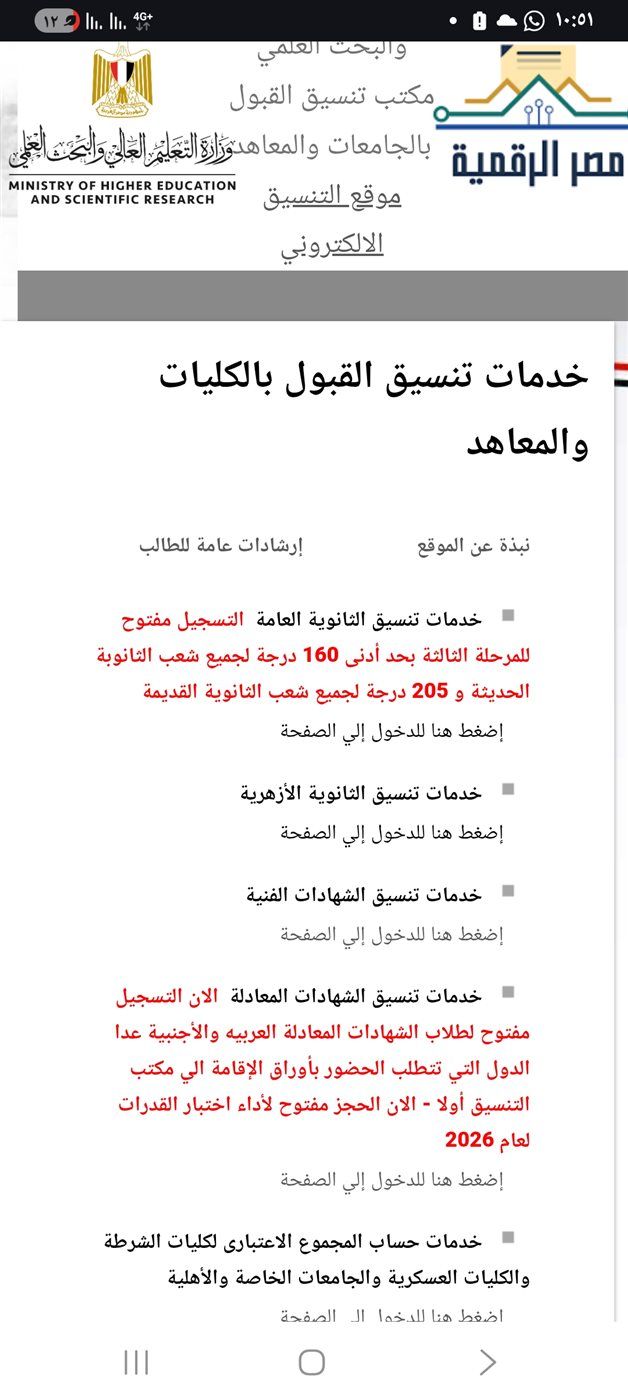The width and height of the screenshot is (628, 1400).
Task: Show recent apps
Action: pyautogui.click(x=136, y=1362)
